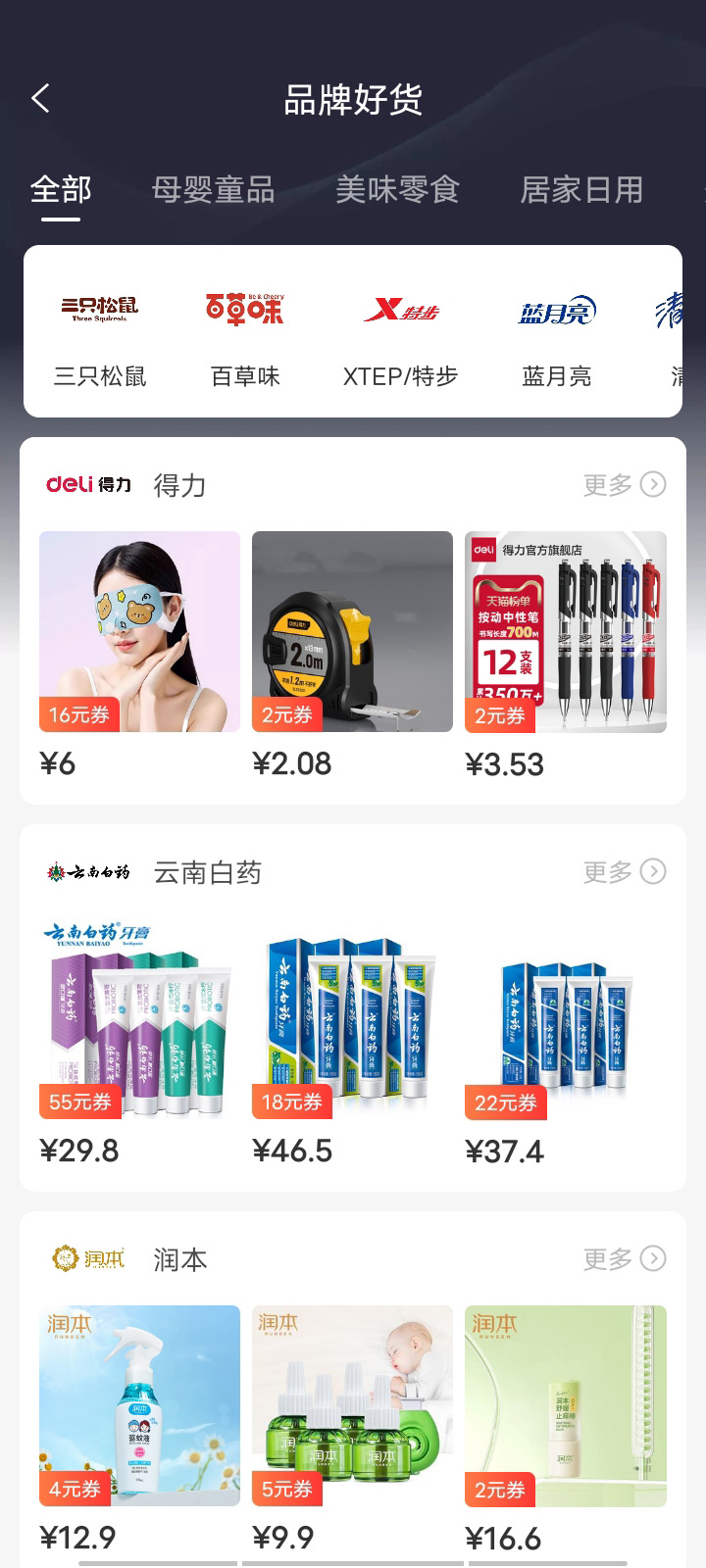Open the 百草味 brand
The image size is (706, 1568).
click(x=245, y=333)
